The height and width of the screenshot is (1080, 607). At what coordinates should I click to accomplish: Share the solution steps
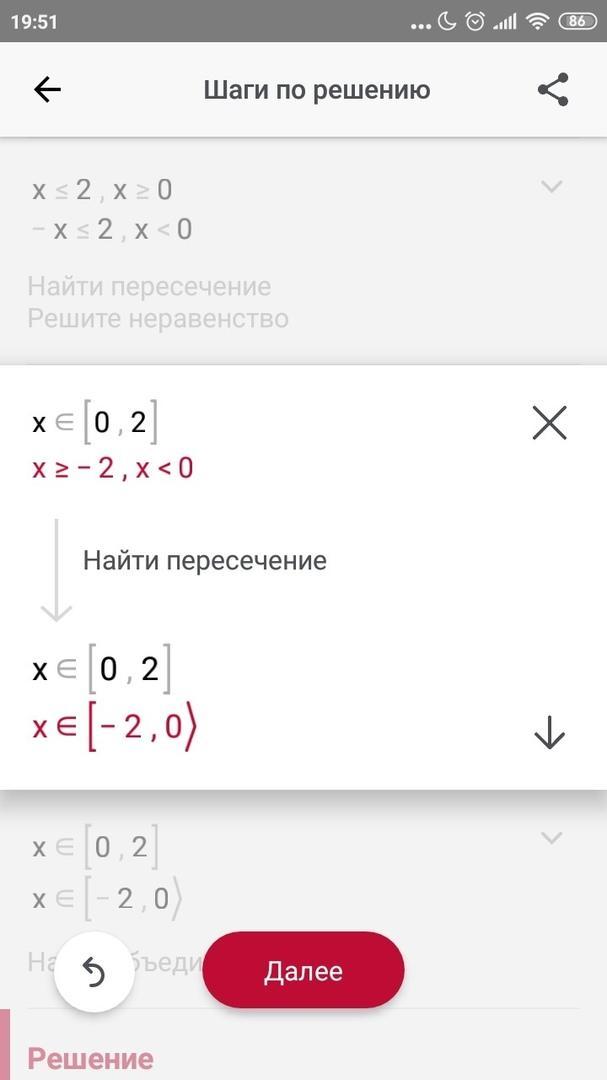(553, 90)
